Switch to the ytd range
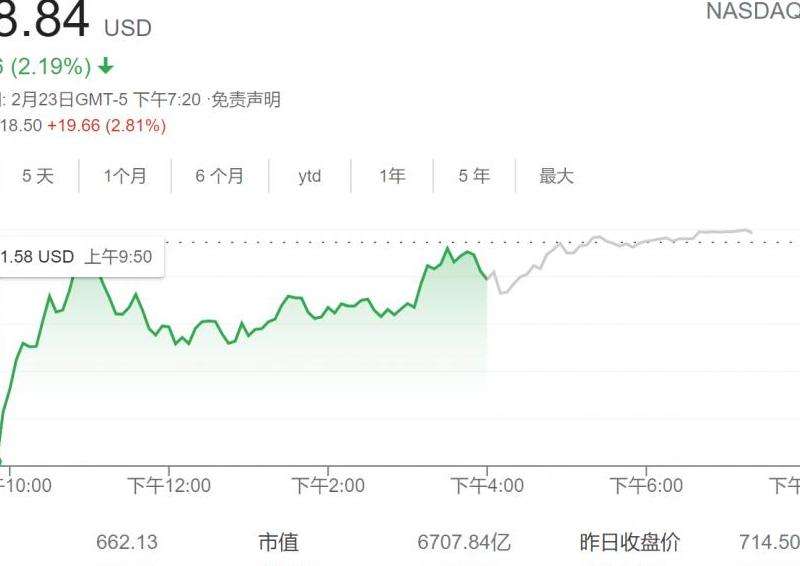 pos(310,176)
